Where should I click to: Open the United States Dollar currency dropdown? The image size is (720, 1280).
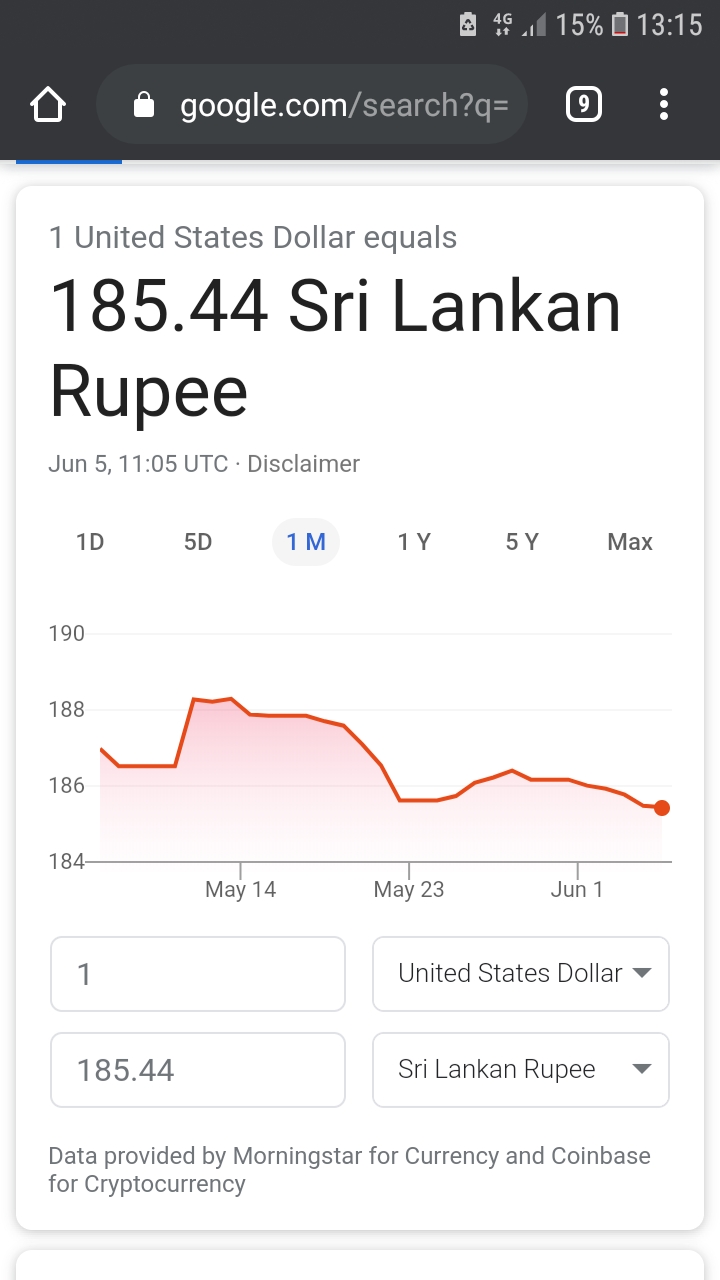(521, 974)
